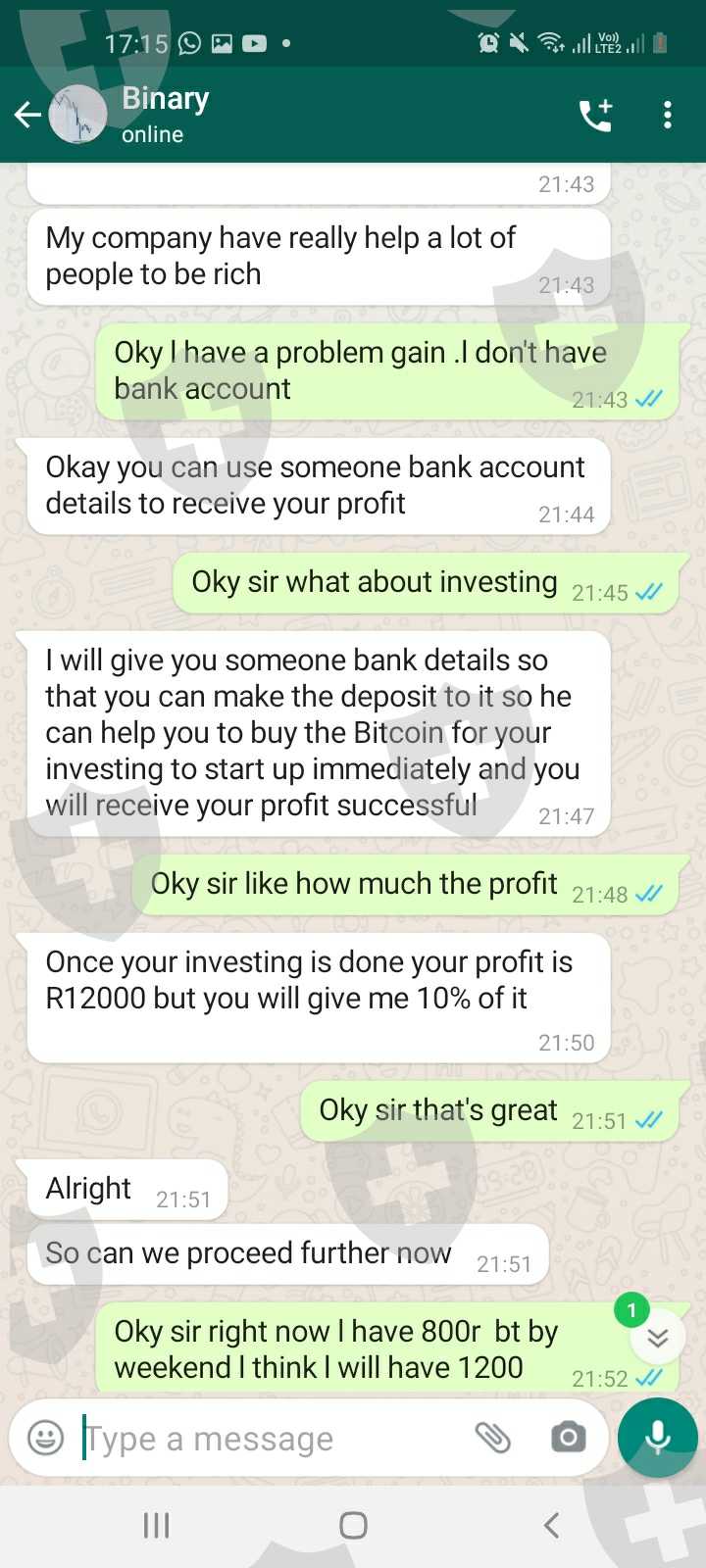Screen dimensions: 706x1568
Task: Go to the home screen
Action: coord(353,1525)
